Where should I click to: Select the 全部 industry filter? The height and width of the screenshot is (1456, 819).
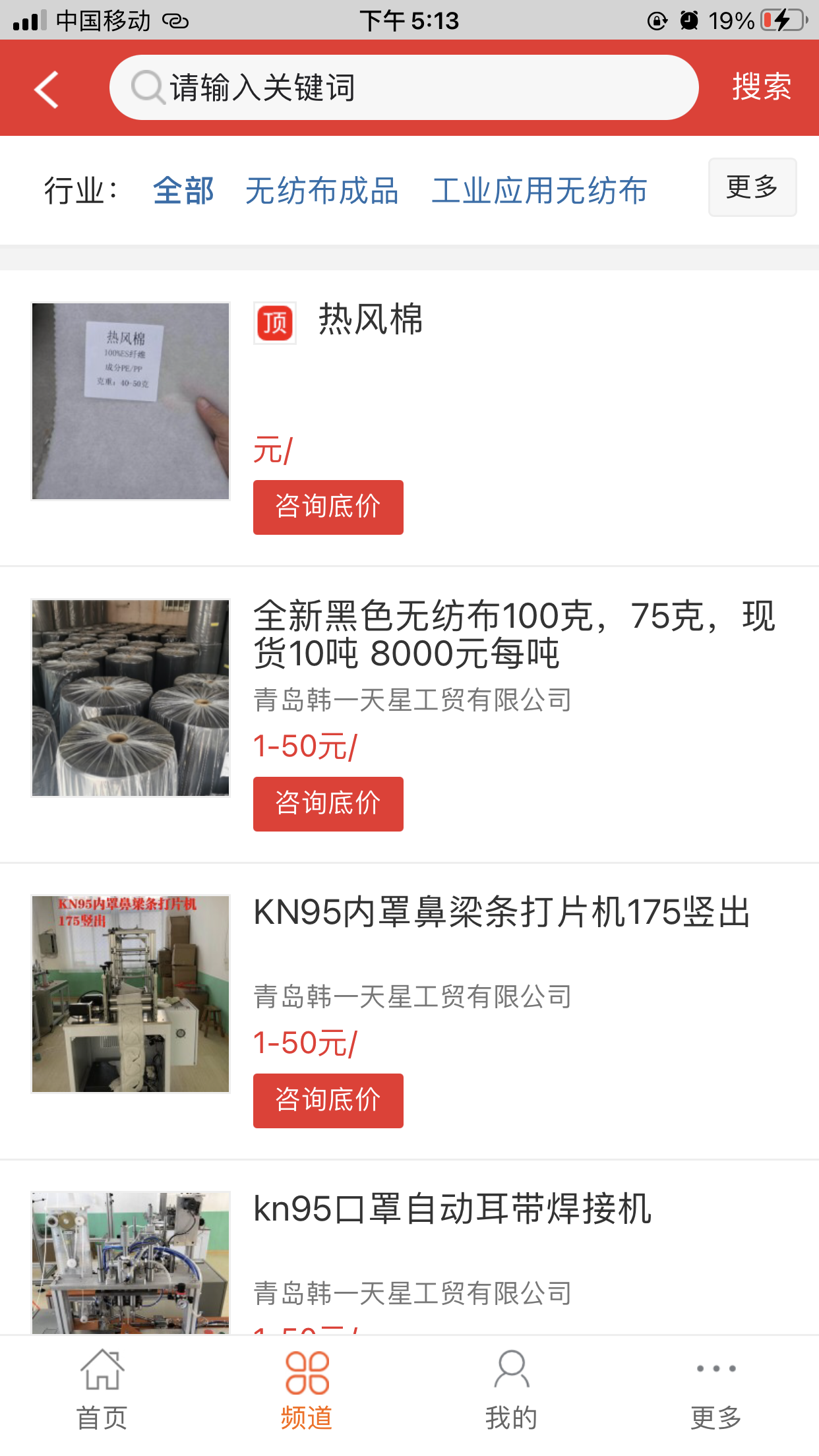183,191
